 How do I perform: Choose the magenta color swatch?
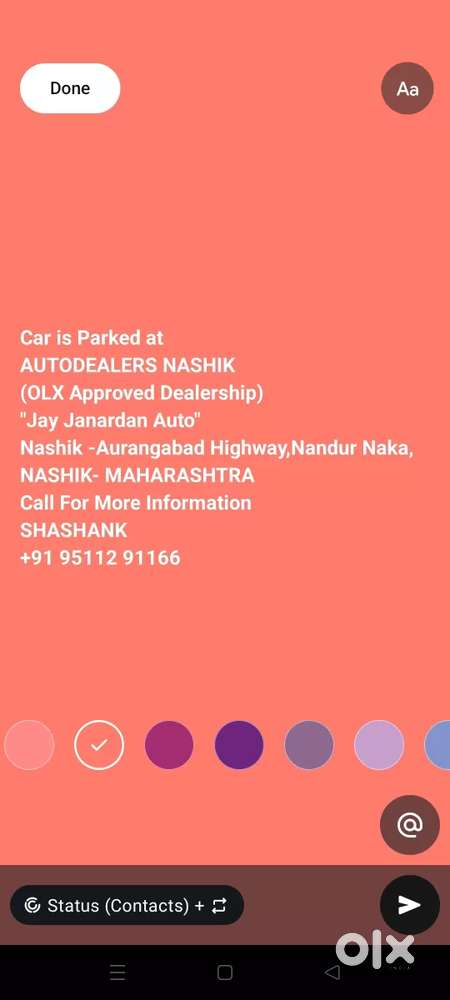click(x=169, y=744)
